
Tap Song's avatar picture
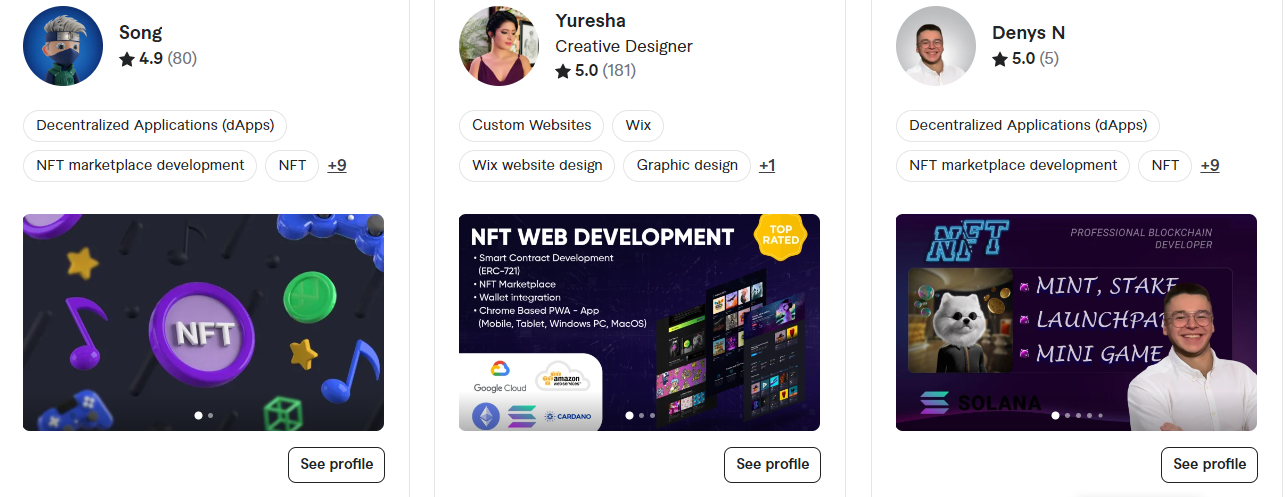(x=63, y=46)
